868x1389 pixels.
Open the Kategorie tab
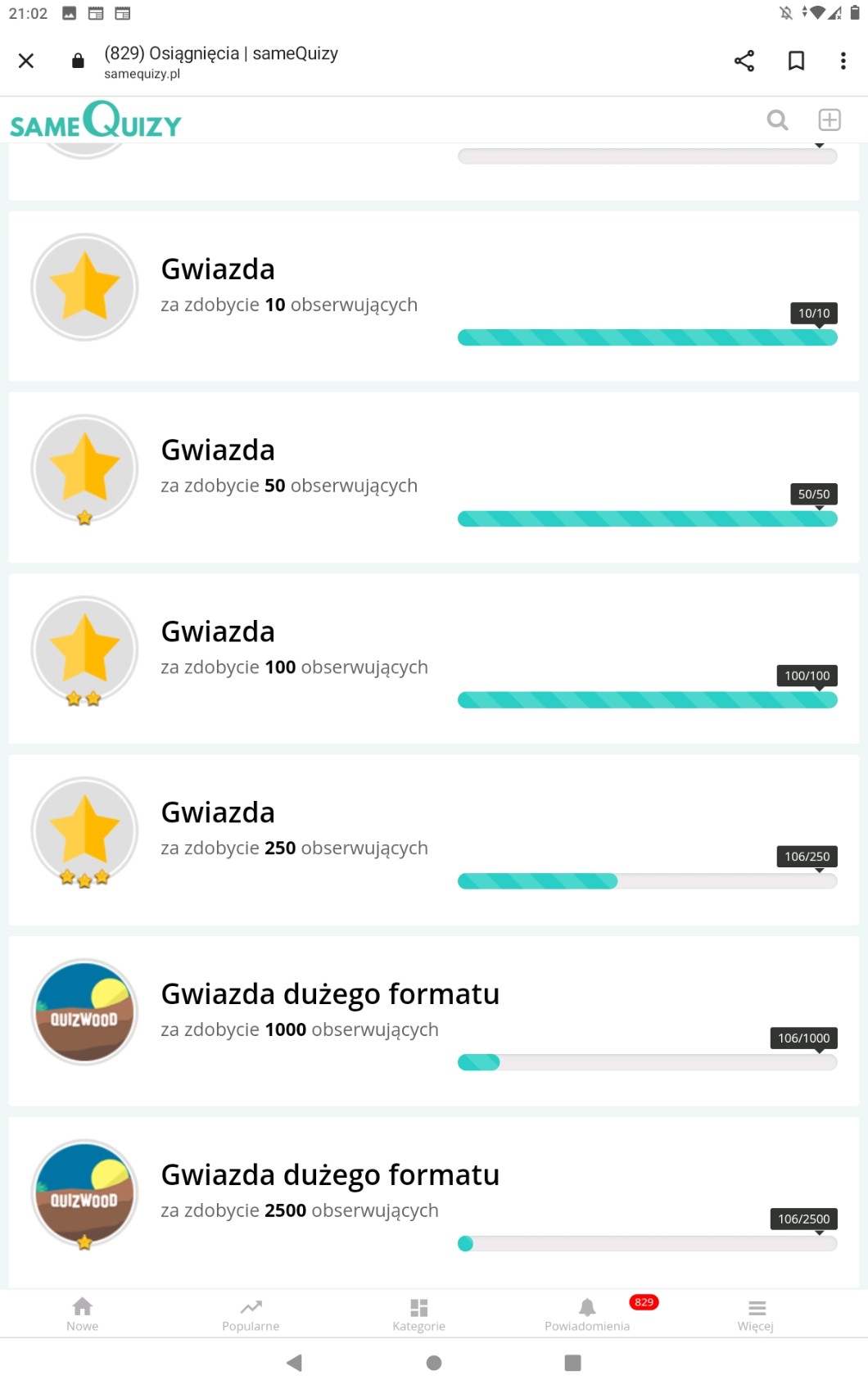(419, 1314)
